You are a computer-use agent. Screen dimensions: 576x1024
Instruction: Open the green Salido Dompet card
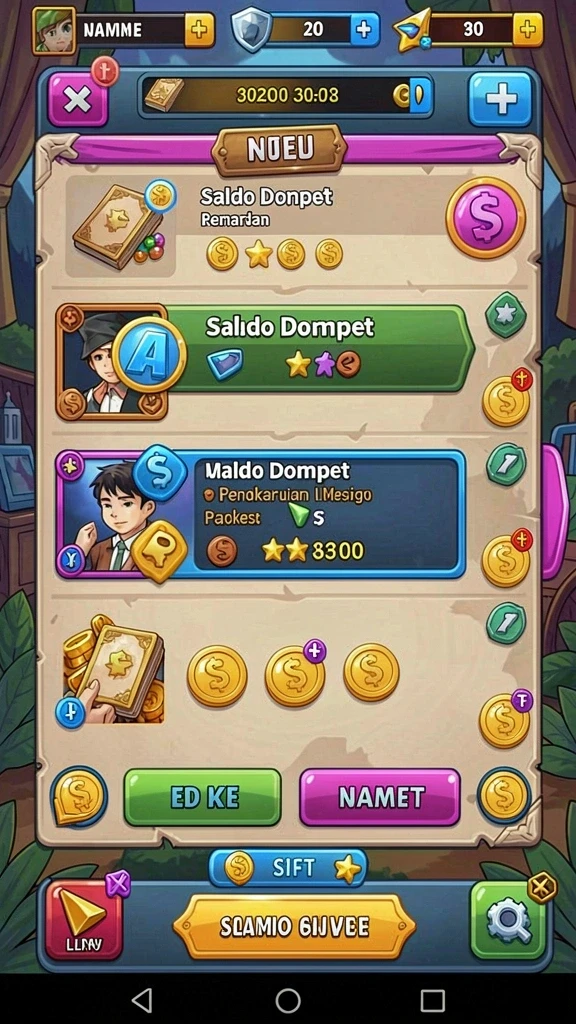pyautogui.click(x=264, y=361)
